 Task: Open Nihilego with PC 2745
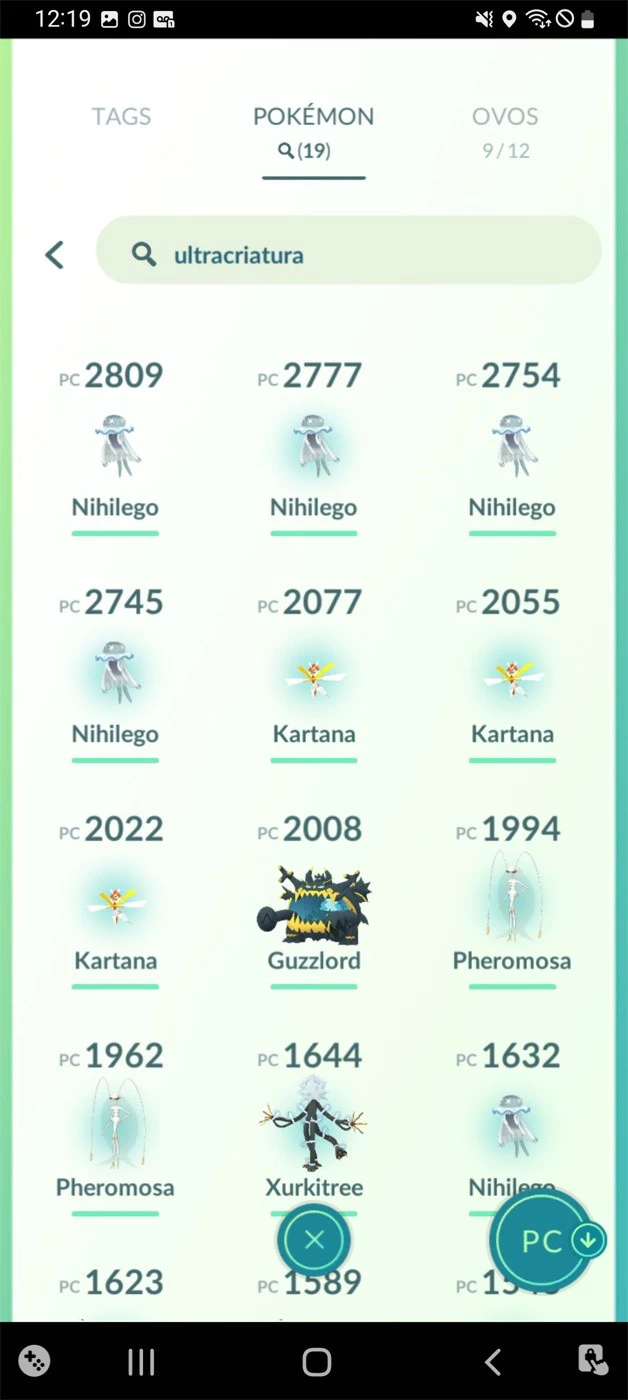tap(115, 673)
